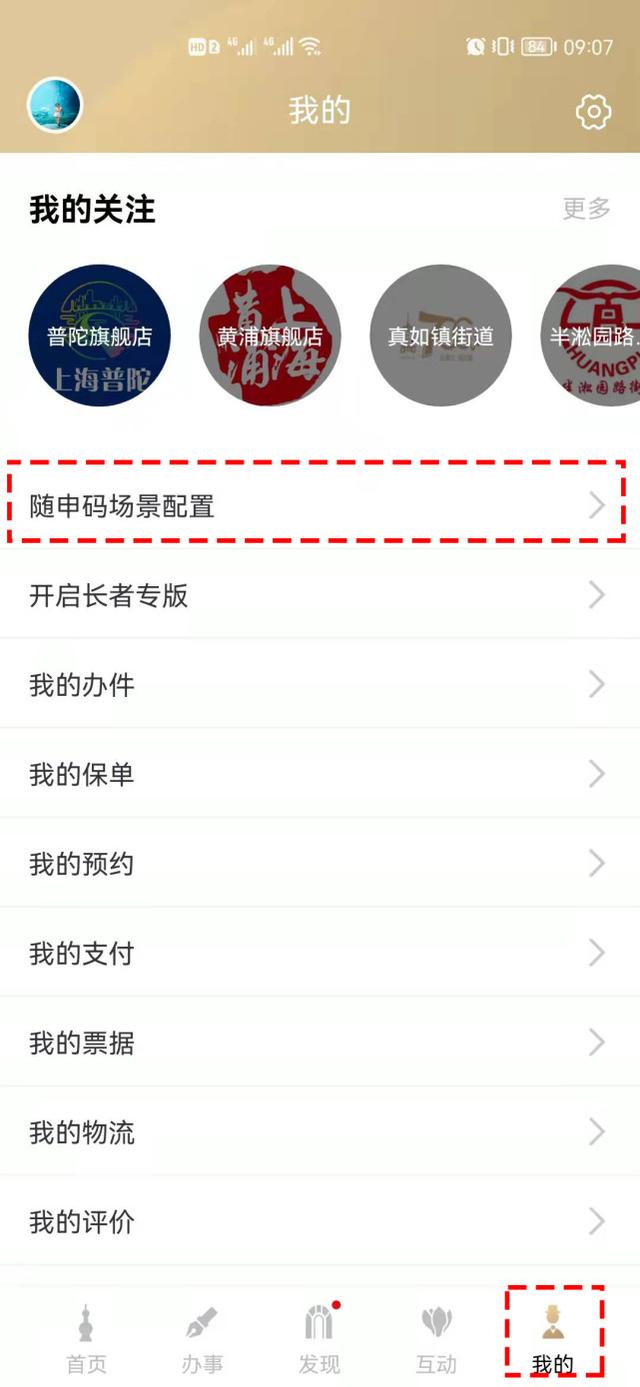Go to 我的支付 payments
The height and width of the screenshot is (1387, 640).
317,953
